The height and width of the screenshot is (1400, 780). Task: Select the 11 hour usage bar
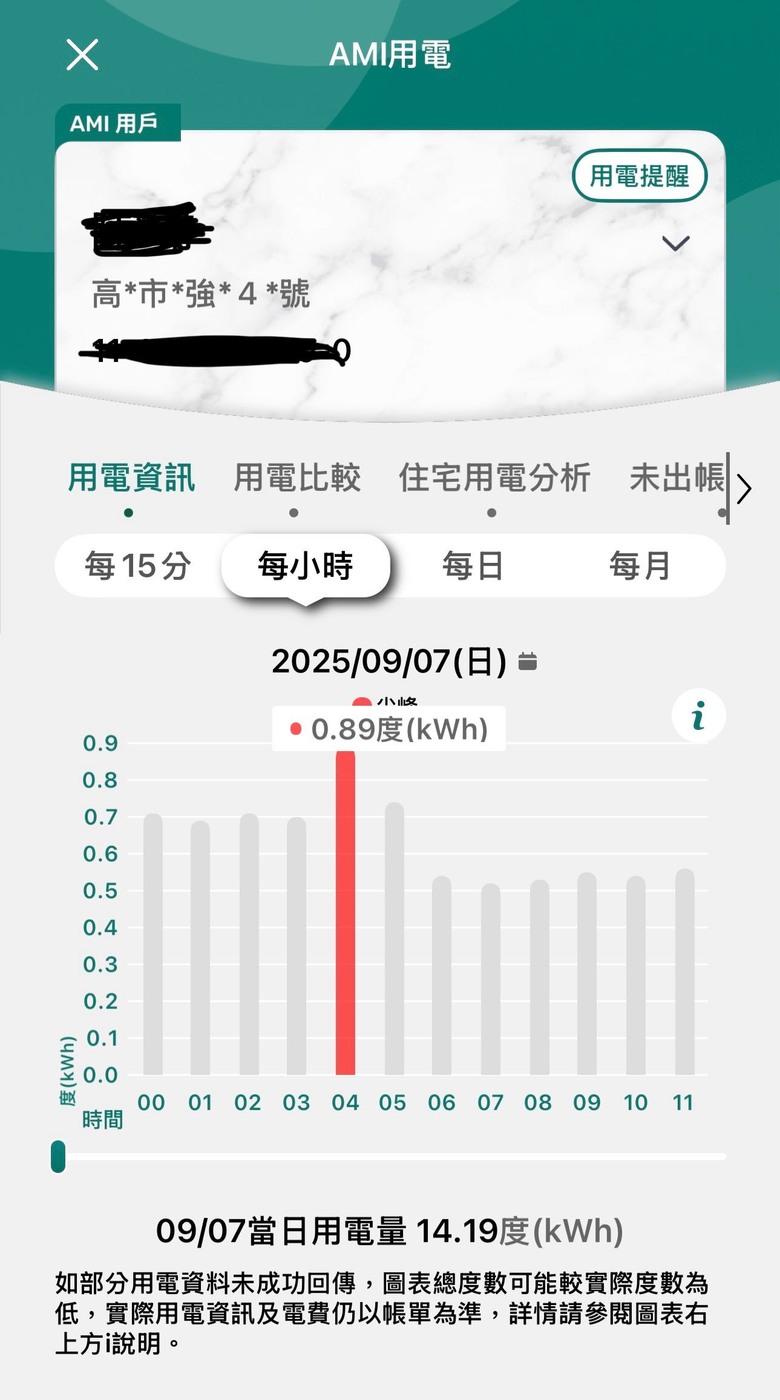click(684, 971)
